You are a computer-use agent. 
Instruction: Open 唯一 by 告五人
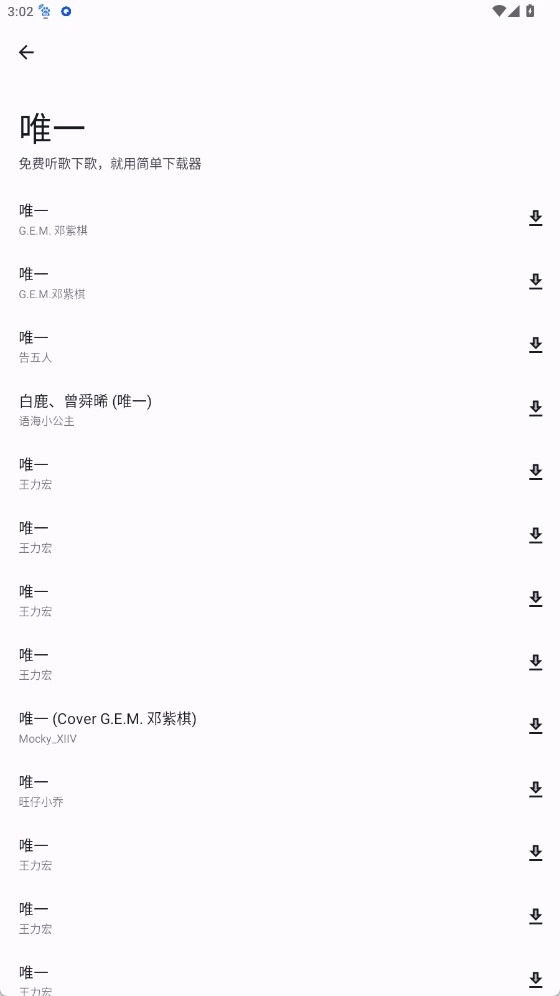click(280, 346)
